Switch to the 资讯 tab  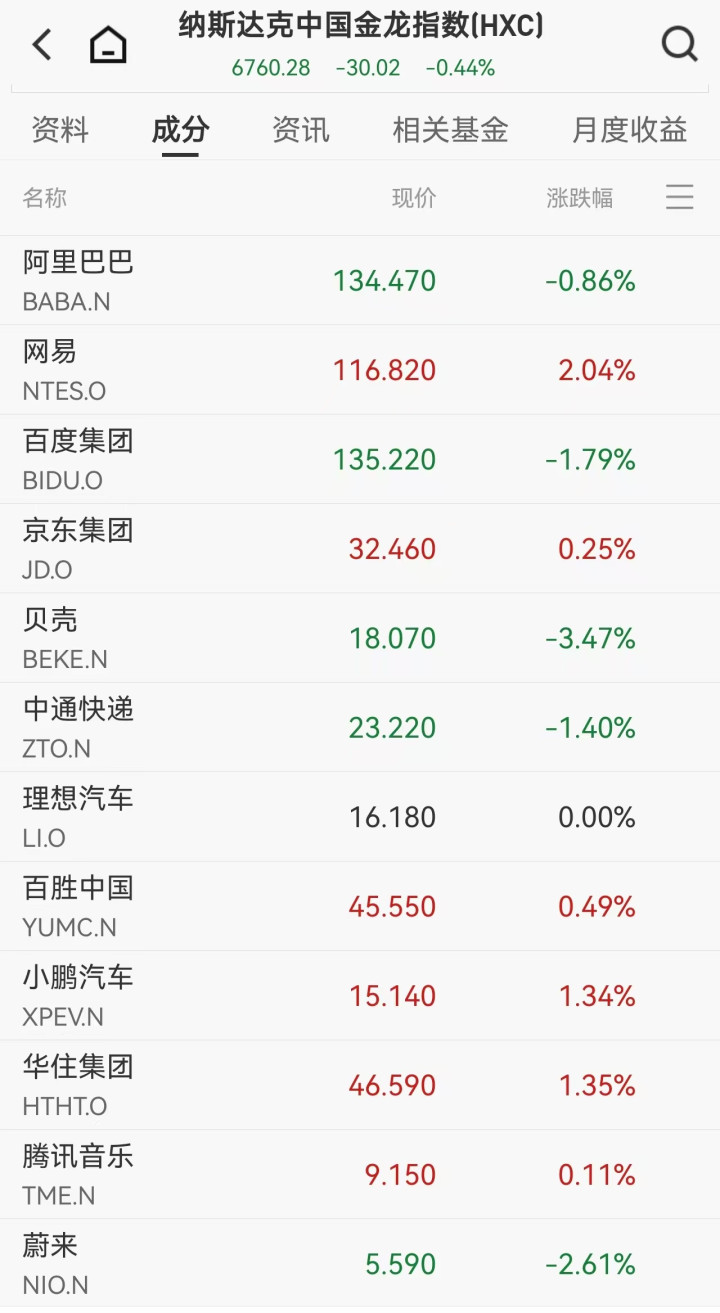301,130
